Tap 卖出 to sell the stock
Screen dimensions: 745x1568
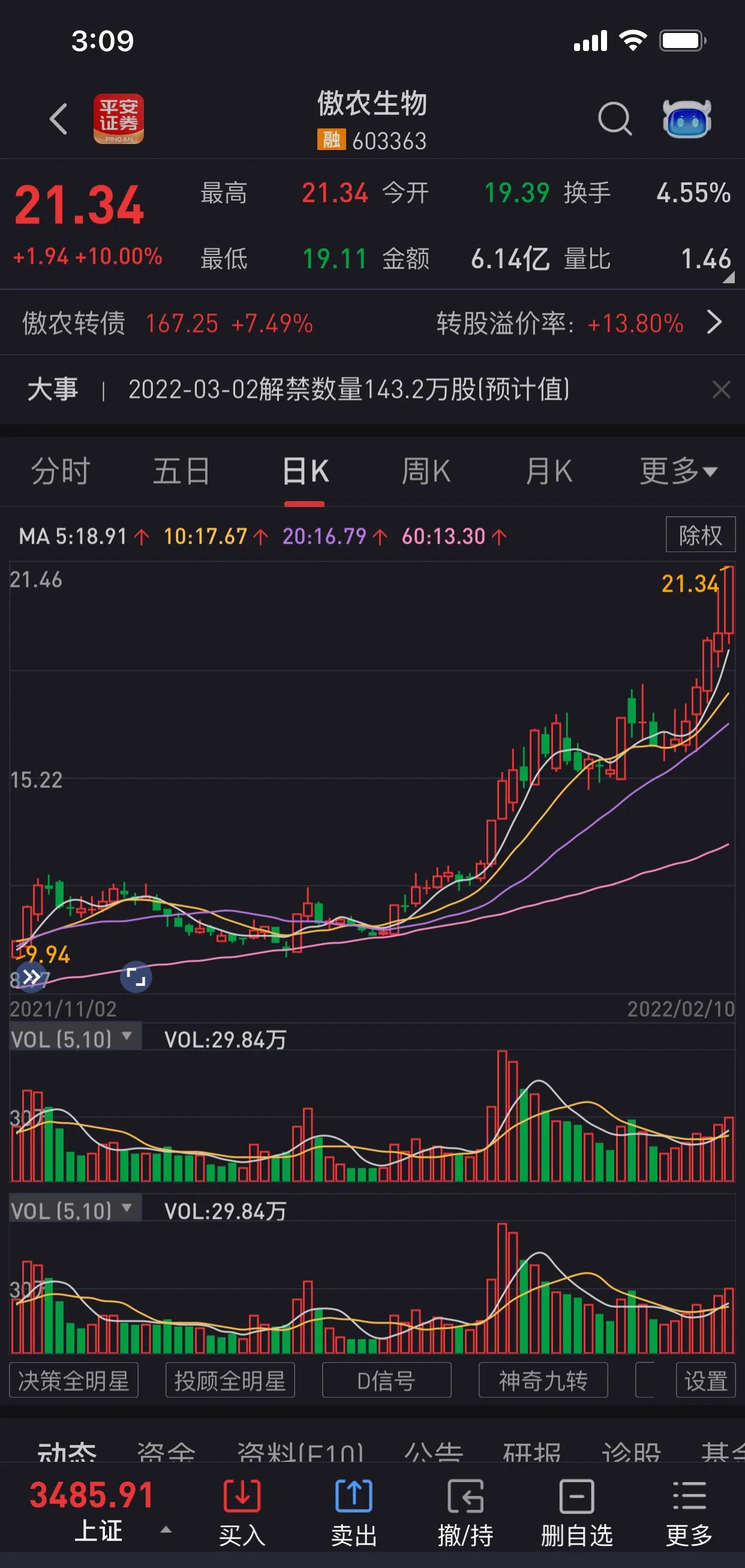[354, 1512]
